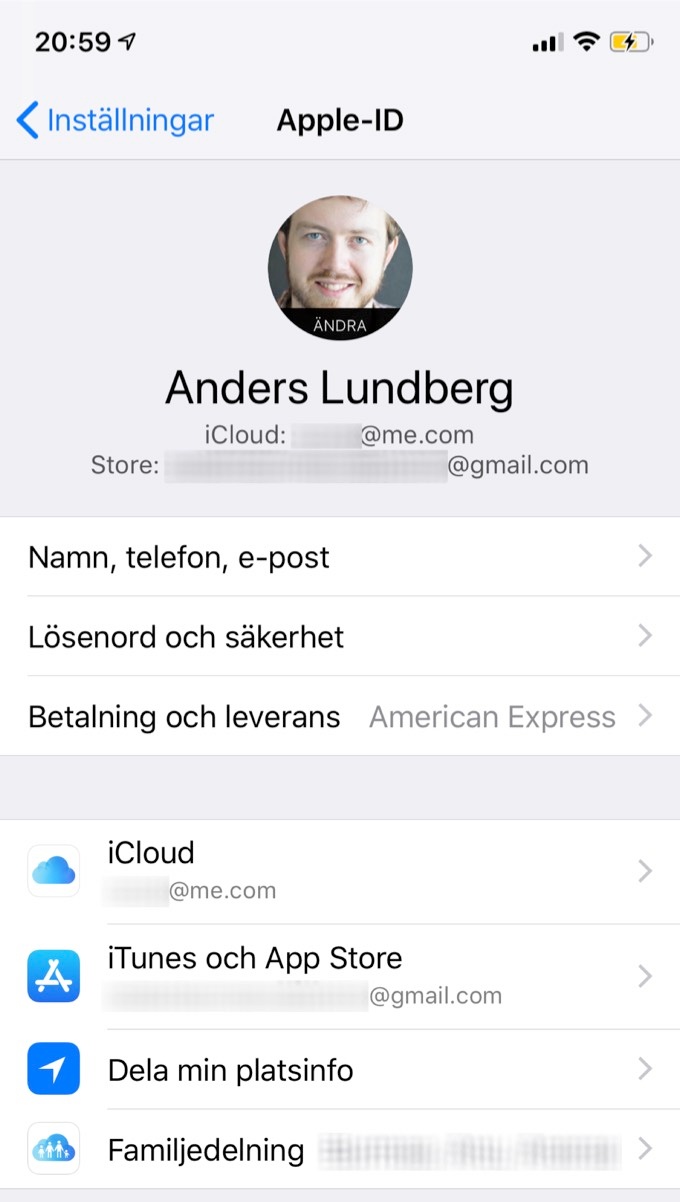This screenshot has width=680, height=1202.
Task: Open Lösenord och säkerhet settings
Action: pos(340,637)
